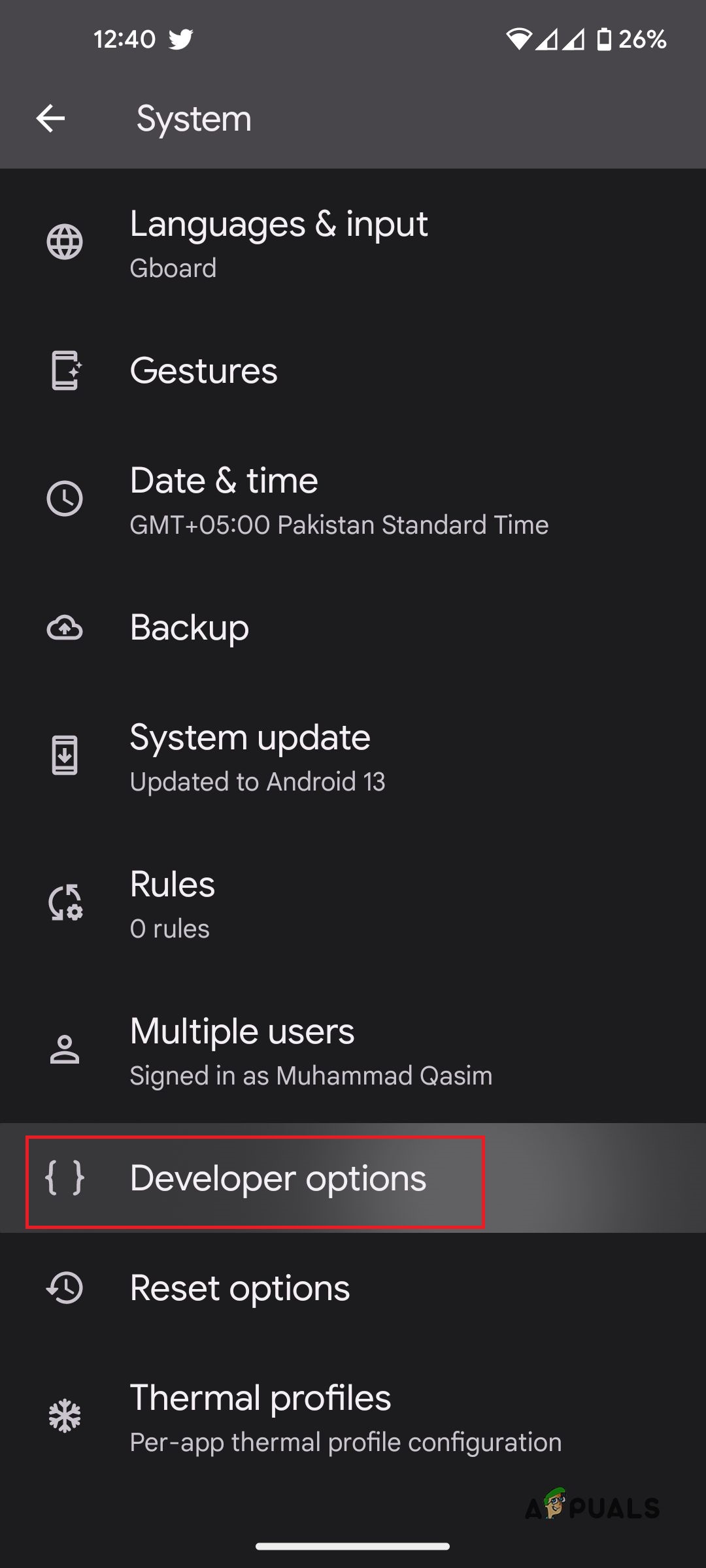This screenshot has width=706, height=1568.
Task: Open Developer options
Action: (x=278, y=1179)
